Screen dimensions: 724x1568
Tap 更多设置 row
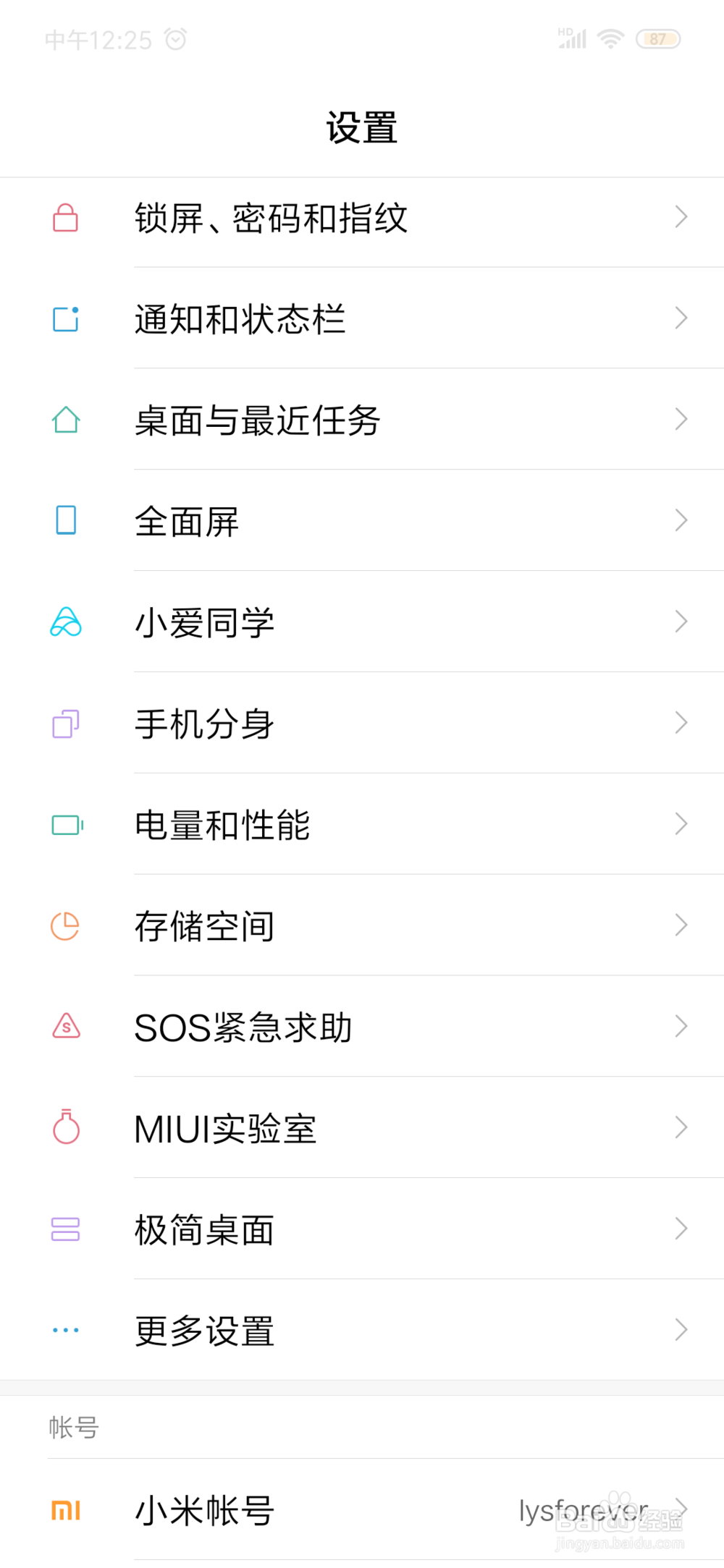pos(362,1331)
